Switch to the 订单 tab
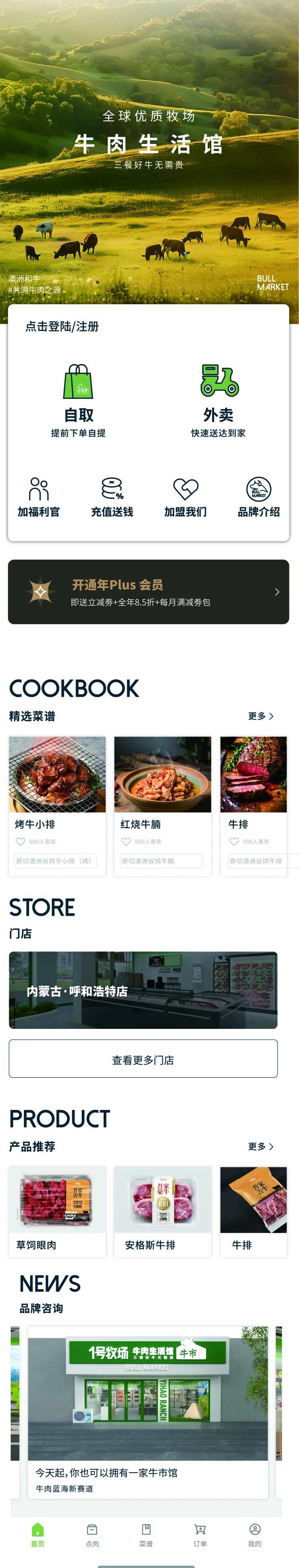The width and height of the screenshot is (299, 1568). tap(201, 1535)
